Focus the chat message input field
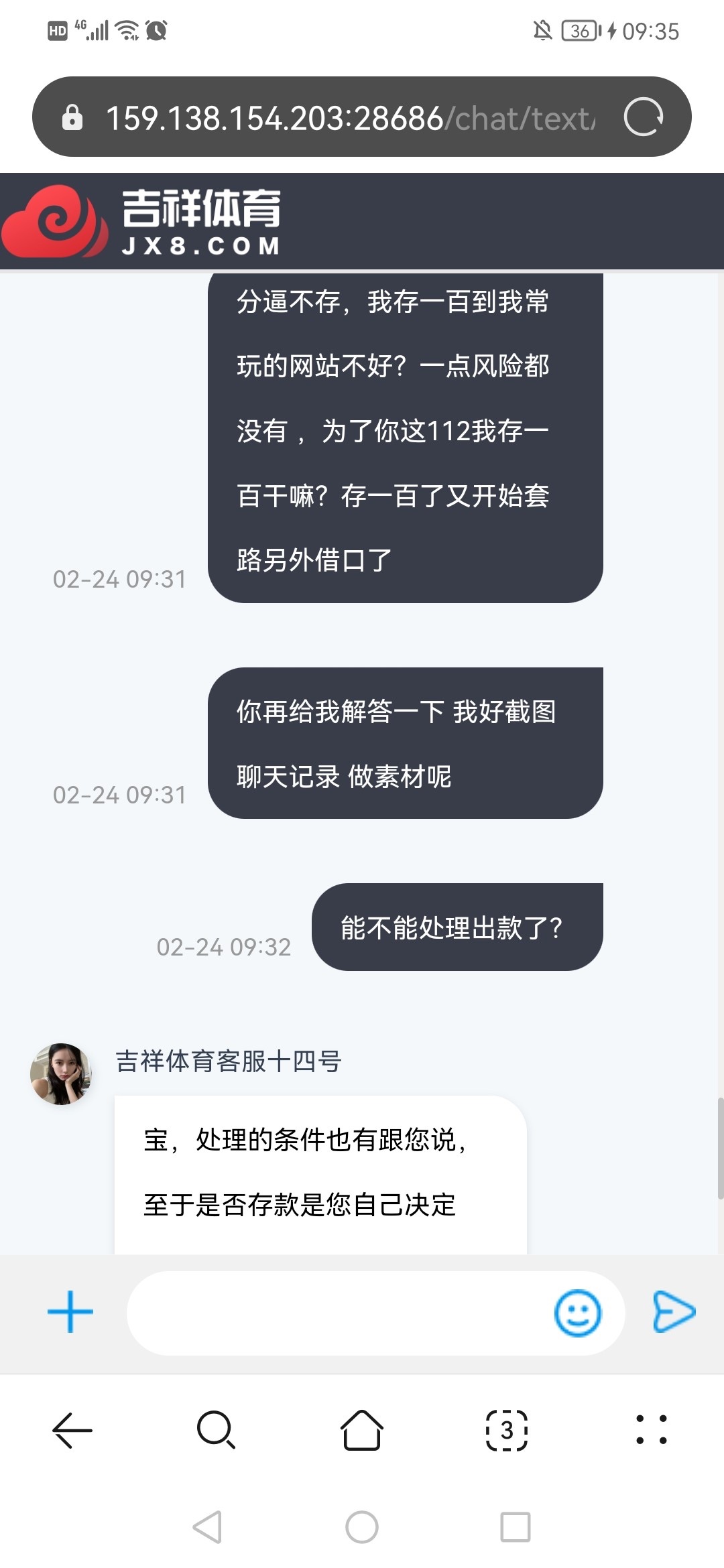 tap(335, 1313)
